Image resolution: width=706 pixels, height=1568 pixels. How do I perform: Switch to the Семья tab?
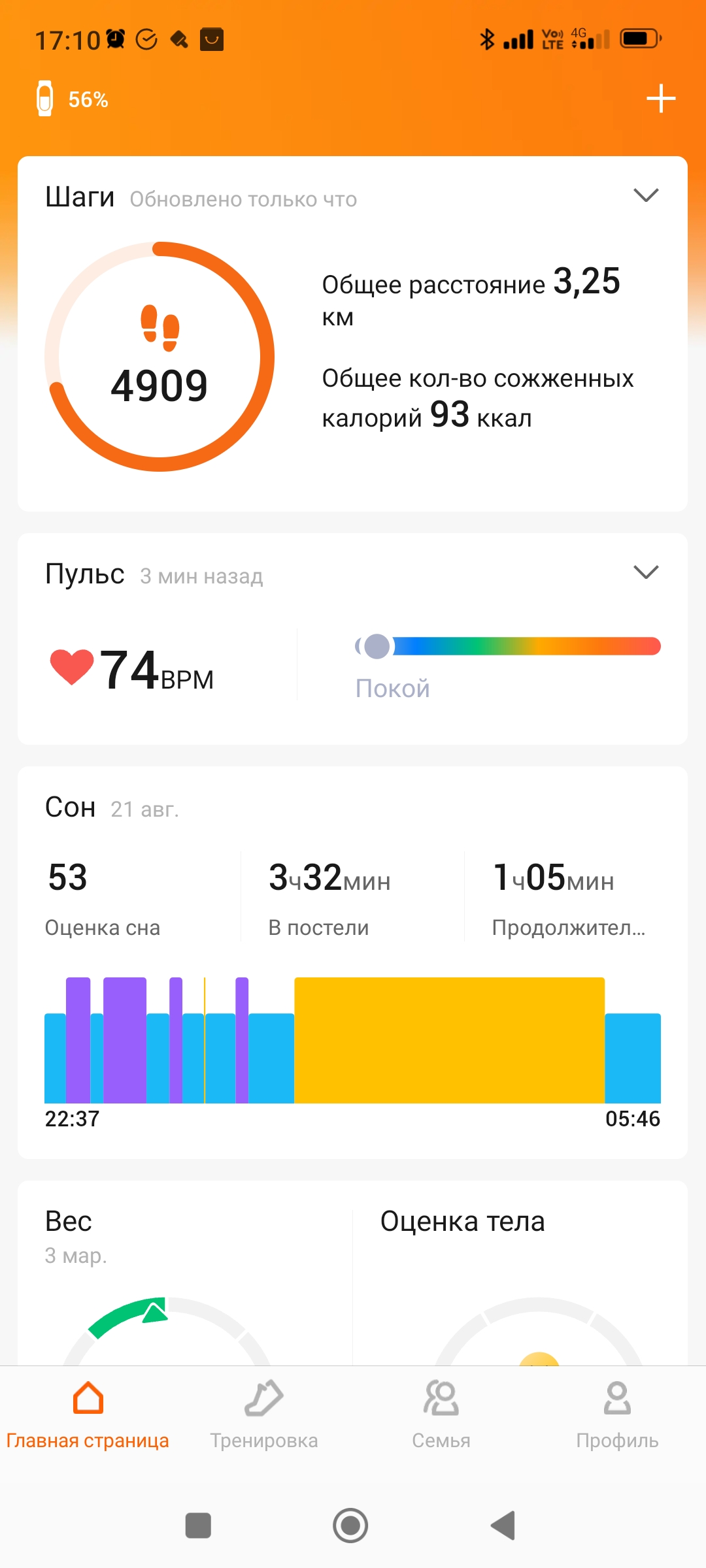click(x=441, y=1414)
